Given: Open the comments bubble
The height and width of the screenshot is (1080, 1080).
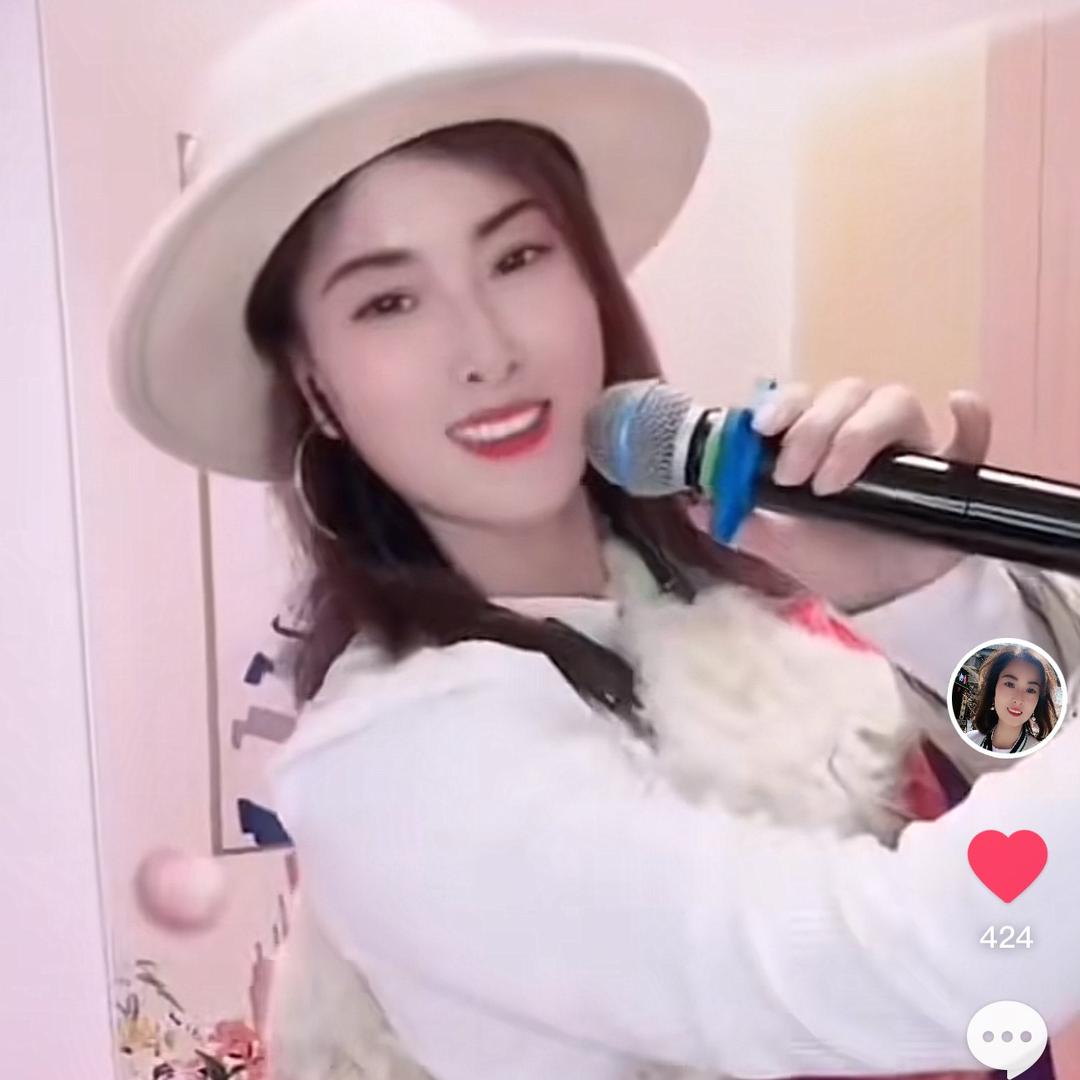Looking at the screenshot, I should click(1007, 1038).
